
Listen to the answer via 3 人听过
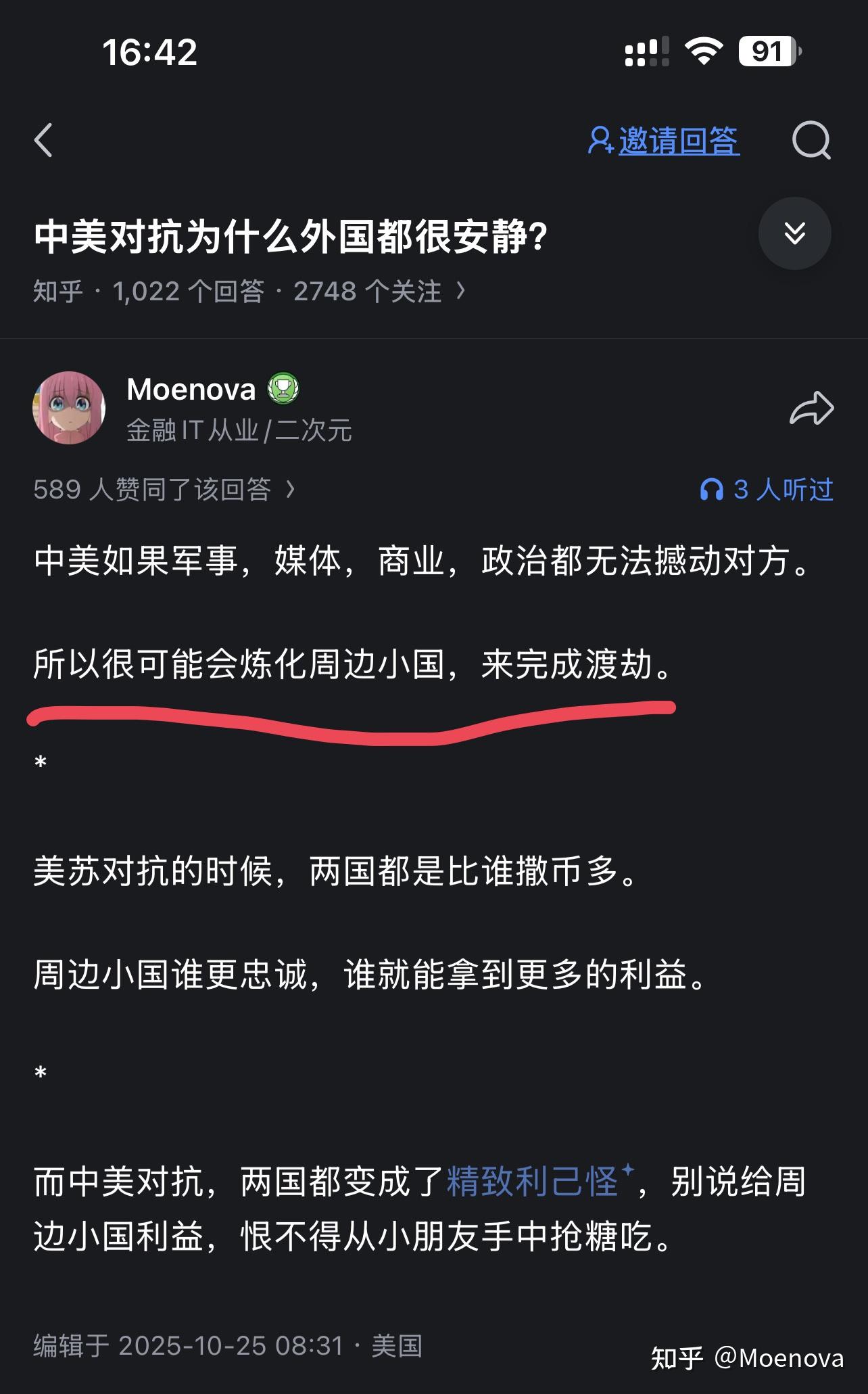(767, 489)
